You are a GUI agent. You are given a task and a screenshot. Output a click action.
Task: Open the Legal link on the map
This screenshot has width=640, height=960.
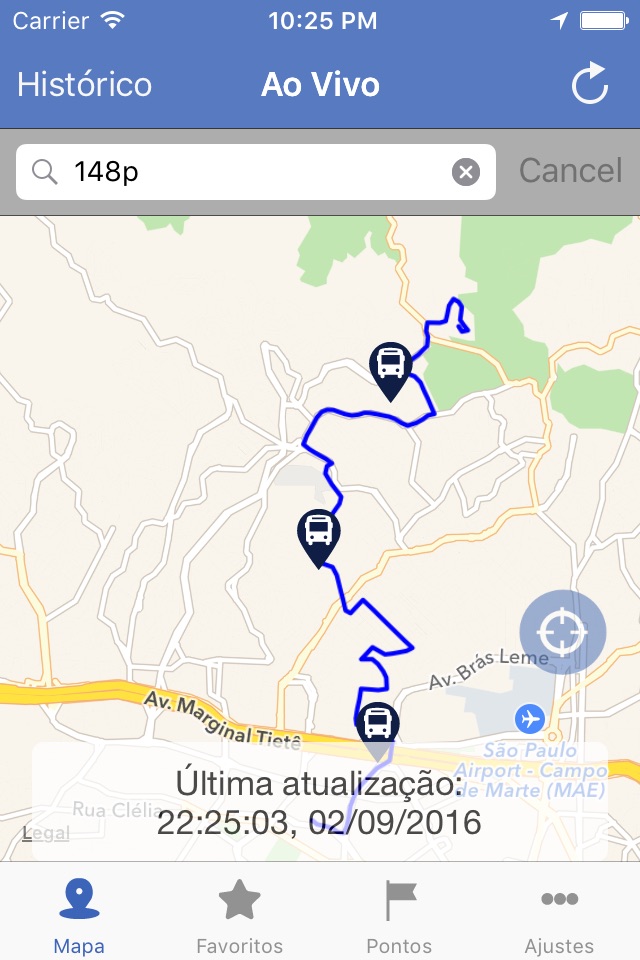[x=46, y=833]
